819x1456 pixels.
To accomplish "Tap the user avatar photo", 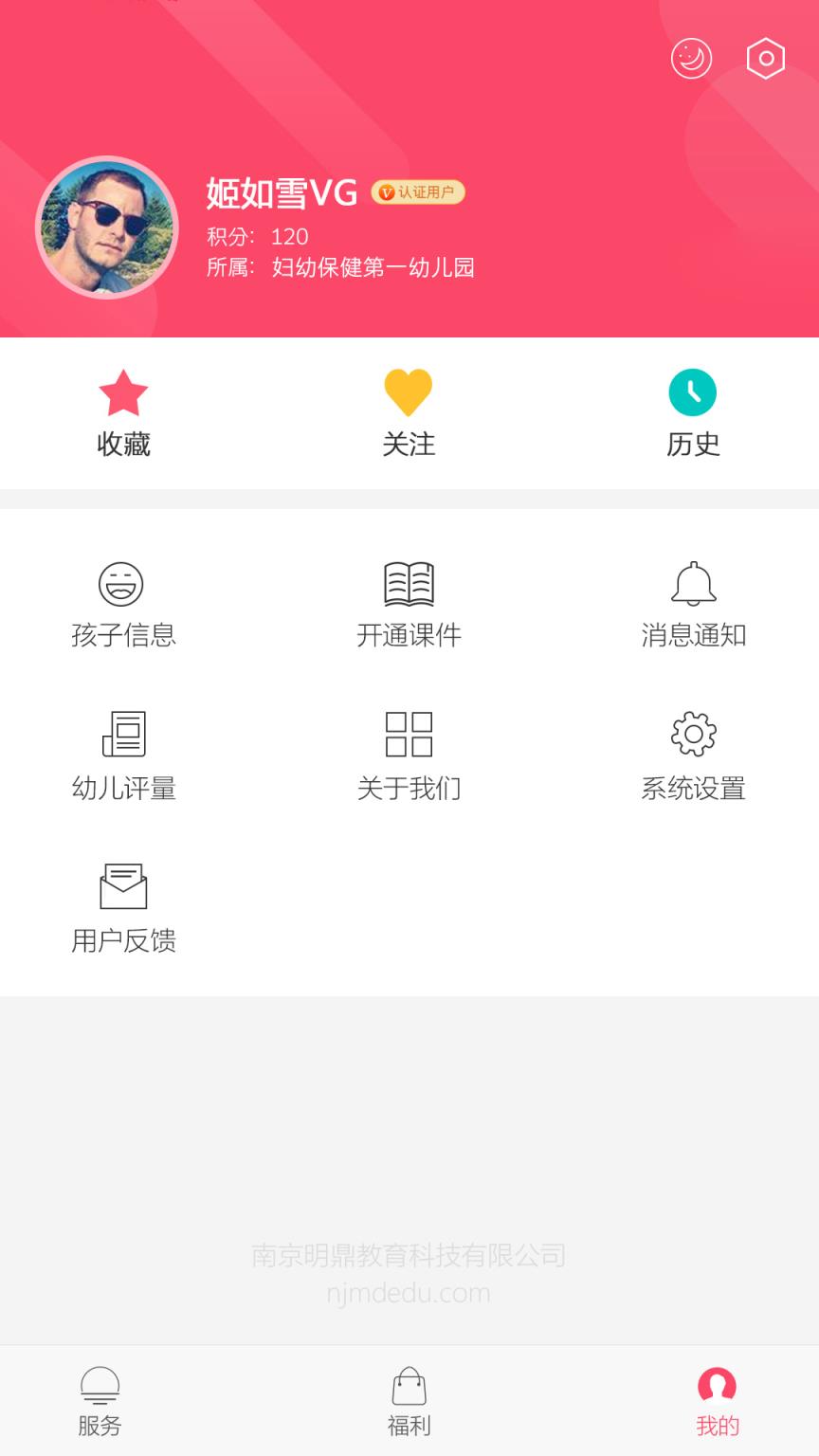I will (x=107, y=227).
